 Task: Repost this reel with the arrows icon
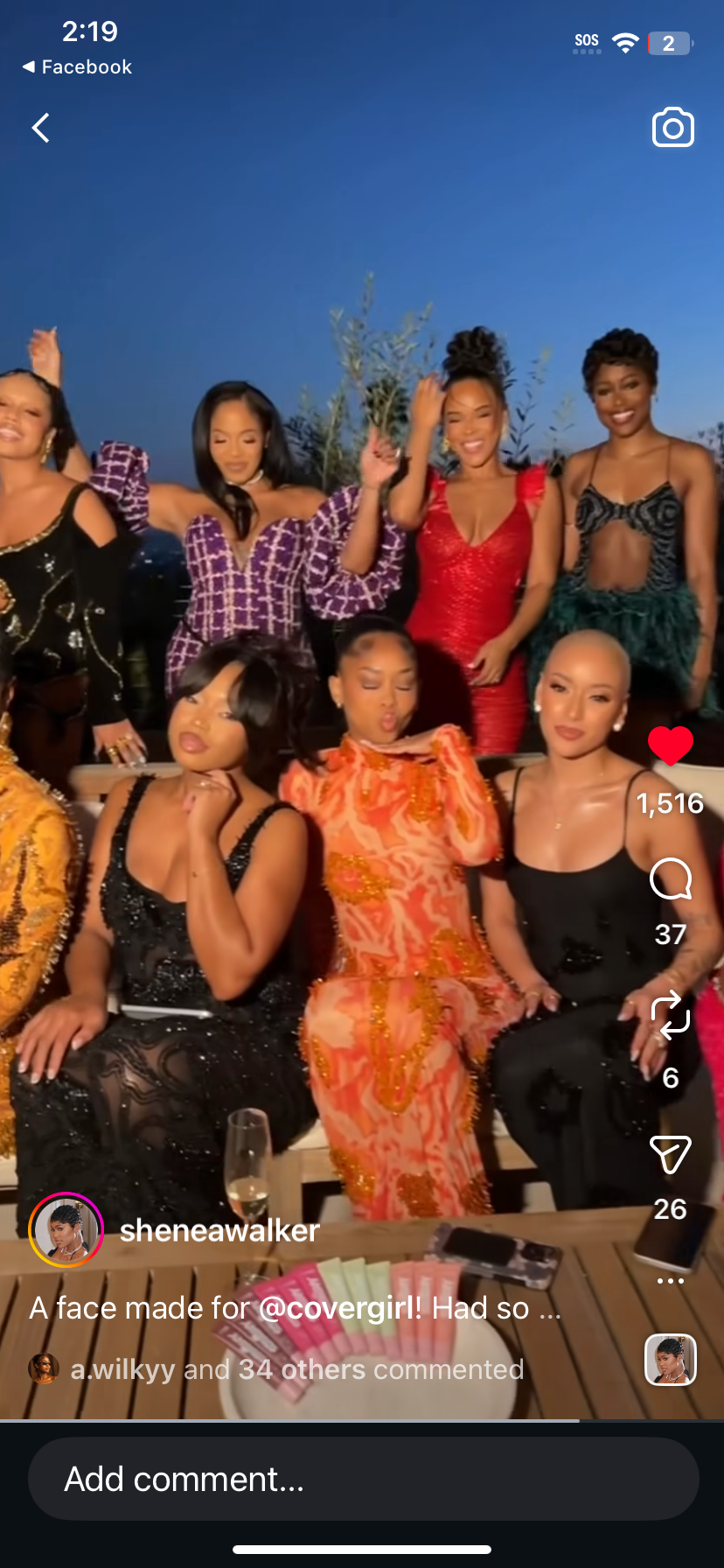pos(671,1015)
